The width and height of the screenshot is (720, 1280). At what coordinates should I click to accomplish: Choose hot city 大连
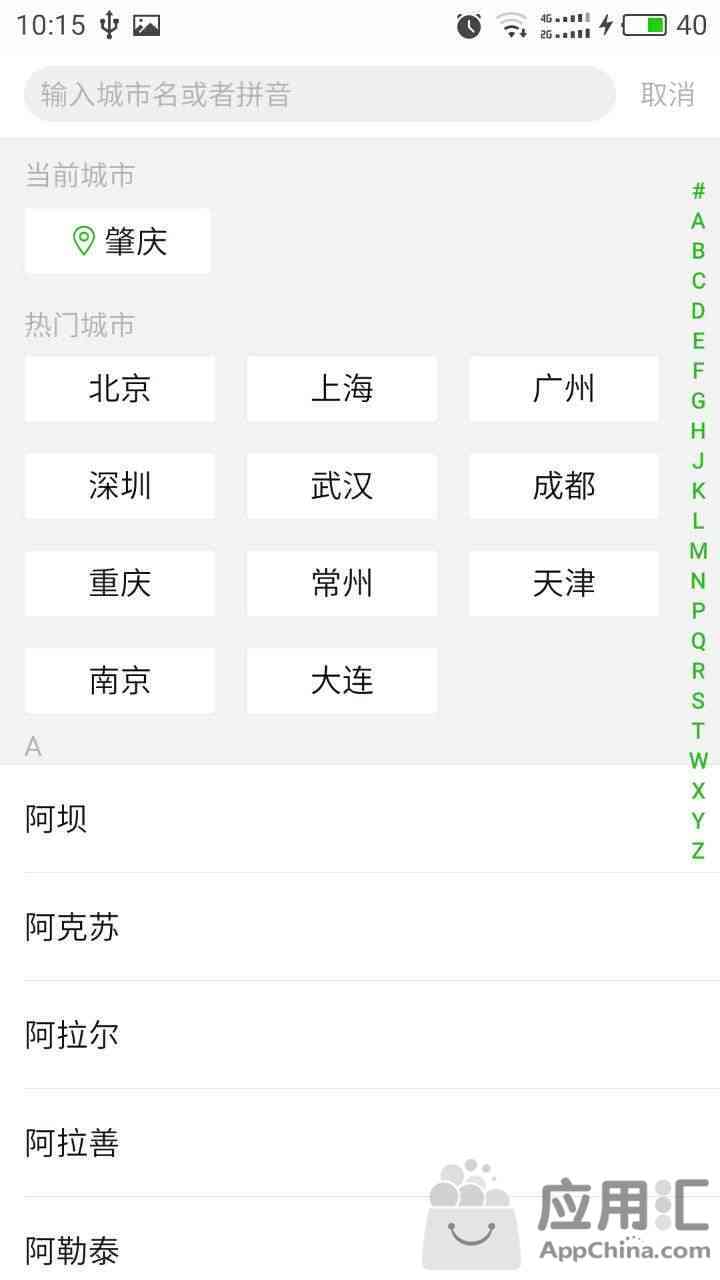pyautogui.click(x=342, y=680)
